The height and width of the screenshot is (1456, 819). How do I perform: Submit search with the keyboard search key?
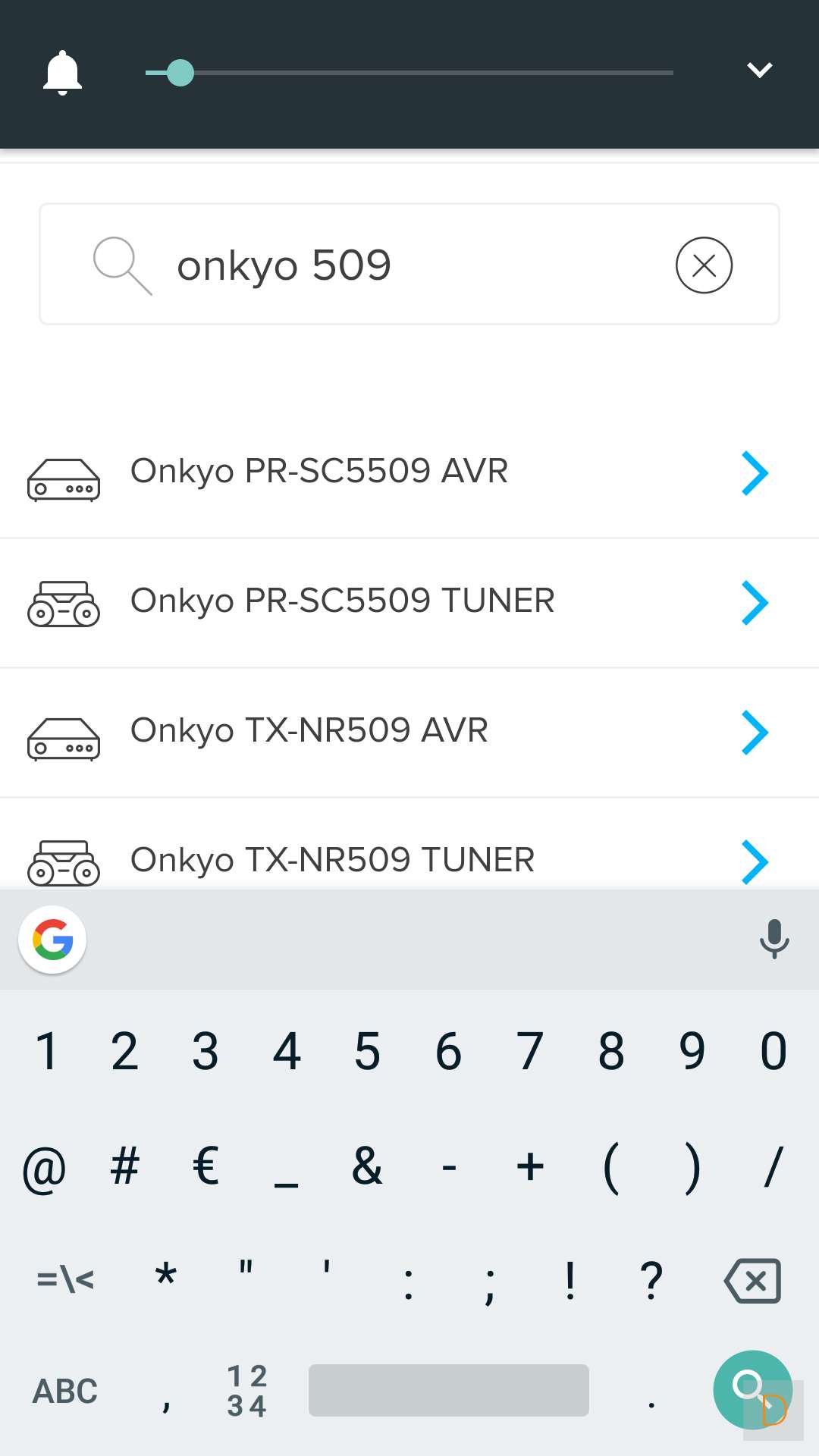(752, 1389)
